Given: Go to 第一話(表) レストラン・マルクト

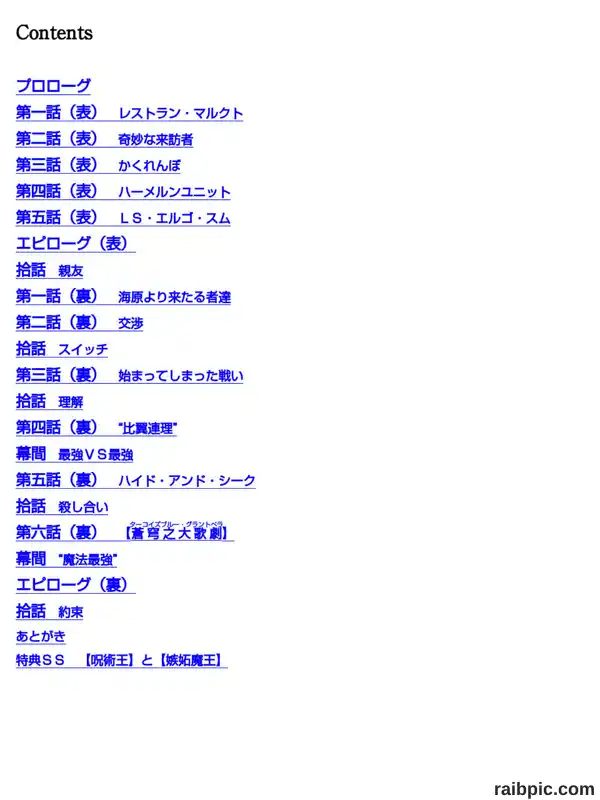Looking at the screenshot, I should click(x=130, y=112).
